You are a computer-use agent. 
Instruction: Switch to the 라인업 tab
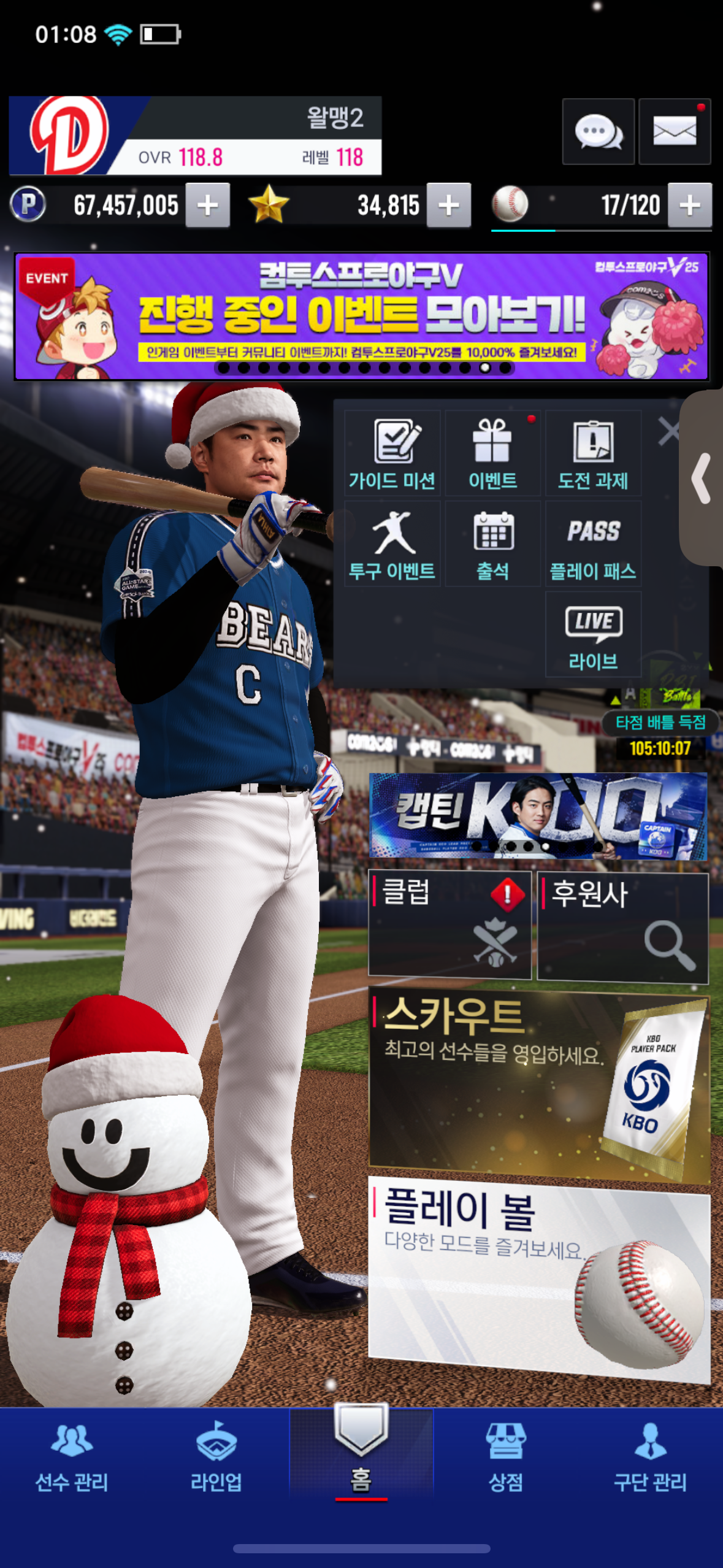point(216,1459)
